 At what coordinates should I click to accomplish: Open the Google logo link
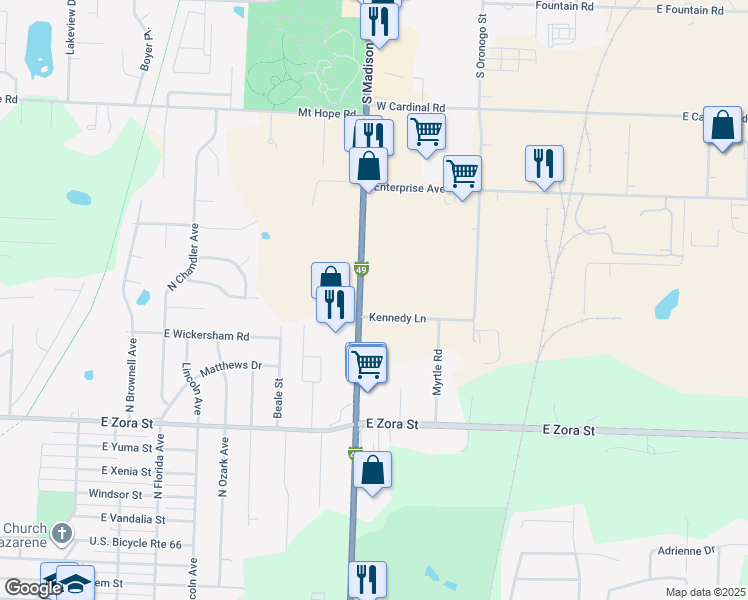tap(33, 588)
